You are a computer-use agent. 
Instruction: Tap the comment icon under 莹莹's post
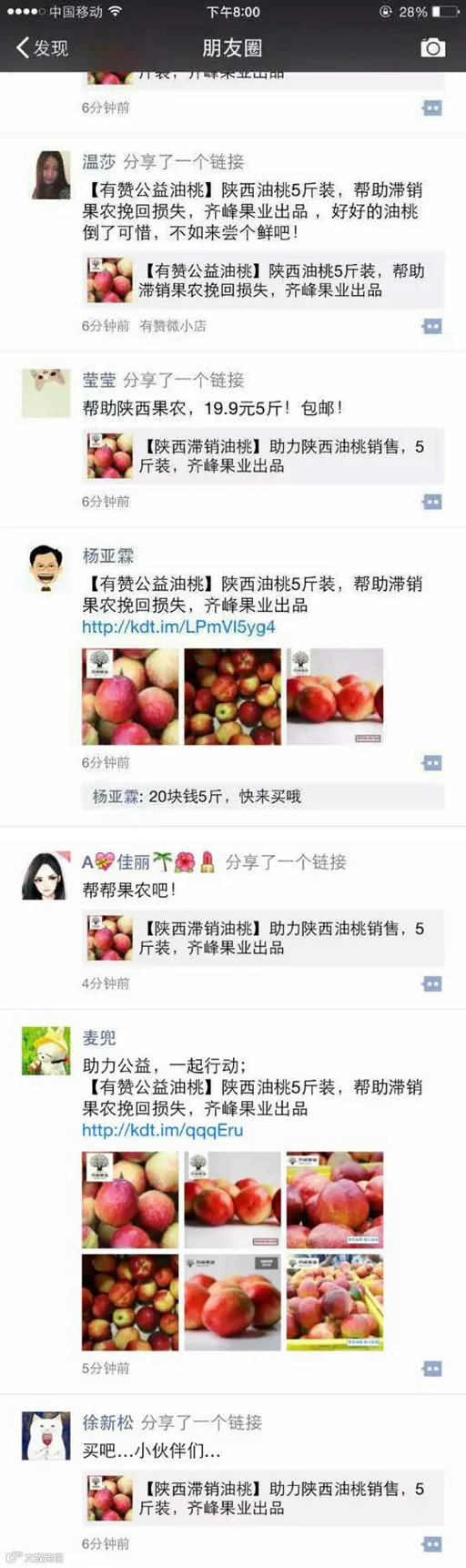coord(431,502)
